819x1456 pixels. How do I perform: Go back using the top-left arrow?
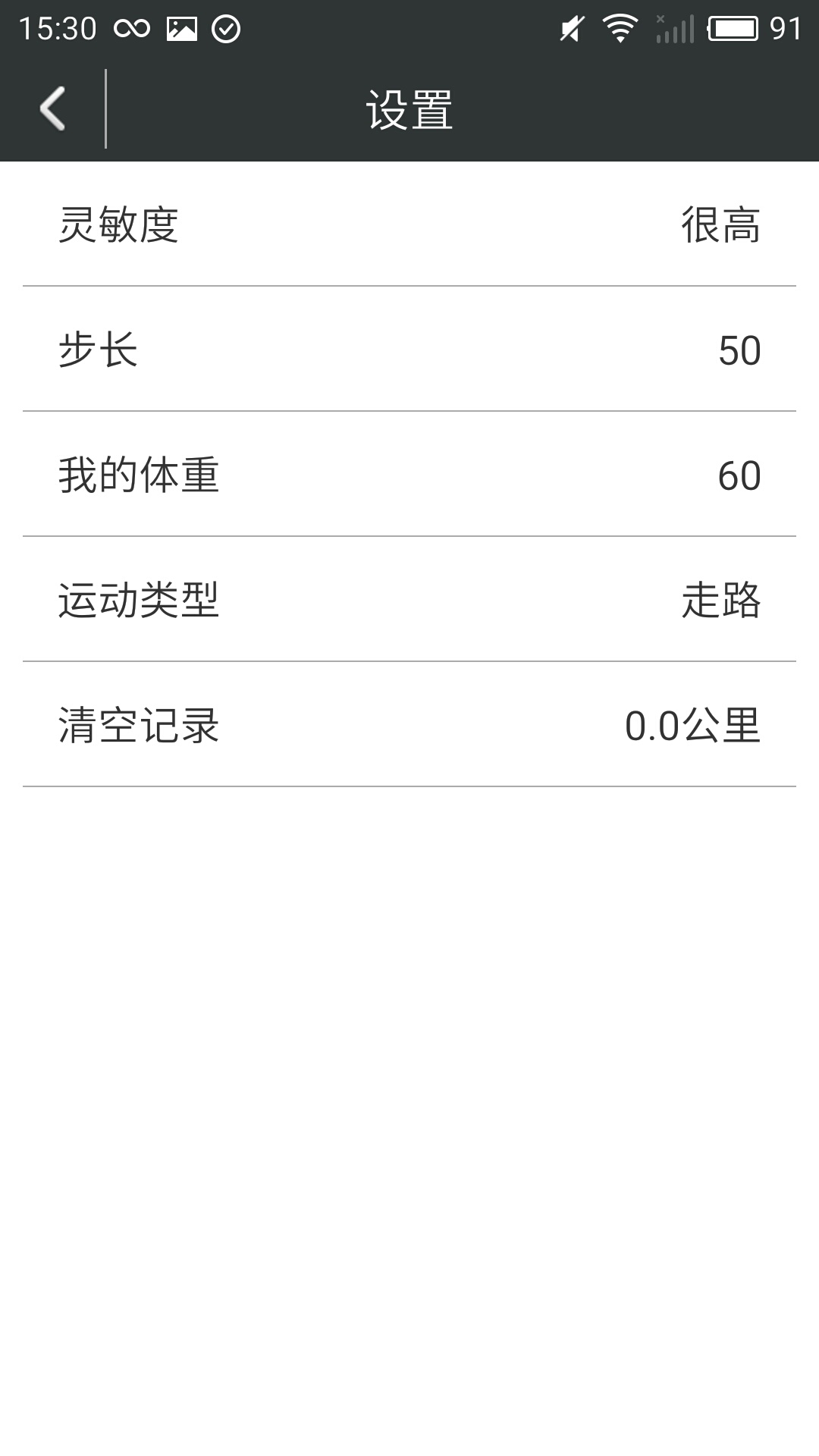[x=52, y=108]
